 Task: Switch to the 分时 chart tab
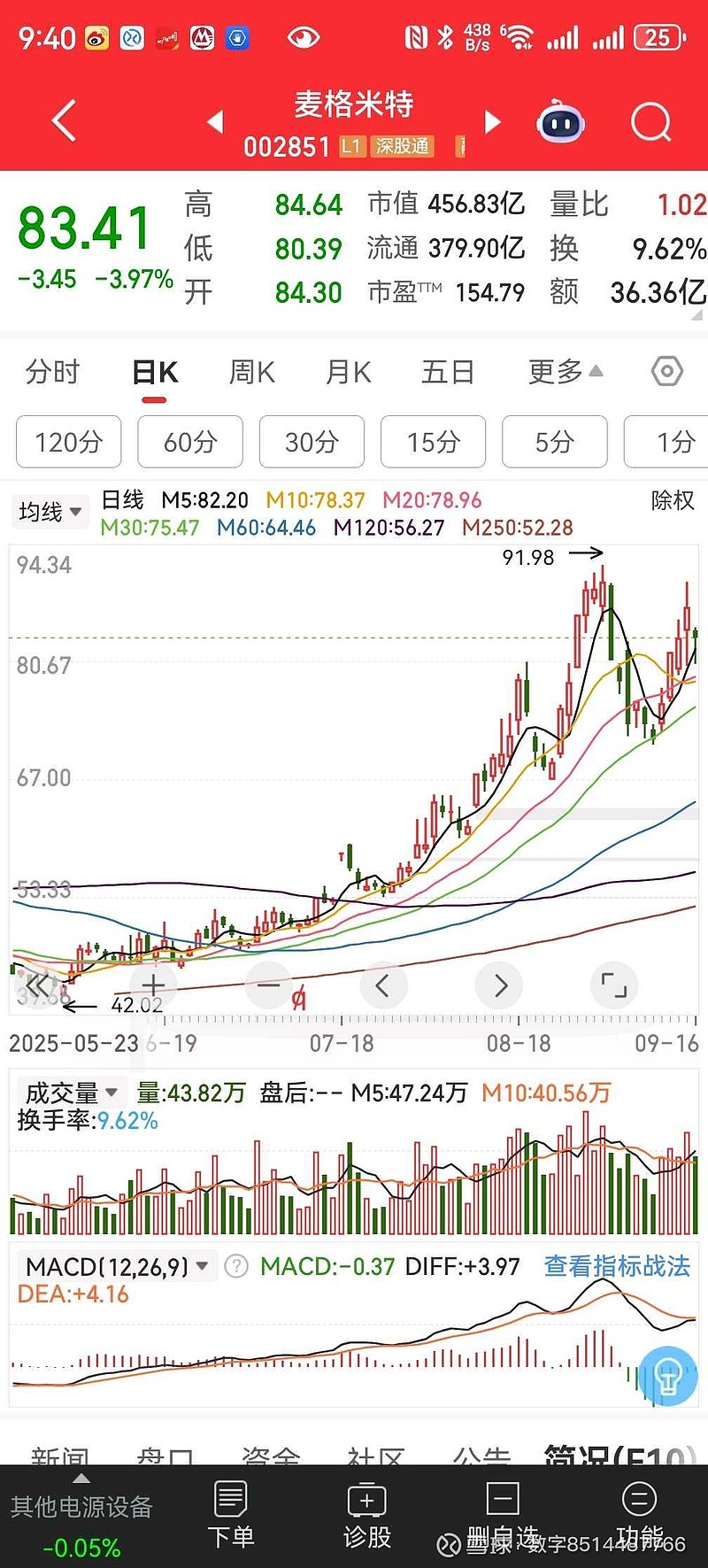[x=52, y=372]
